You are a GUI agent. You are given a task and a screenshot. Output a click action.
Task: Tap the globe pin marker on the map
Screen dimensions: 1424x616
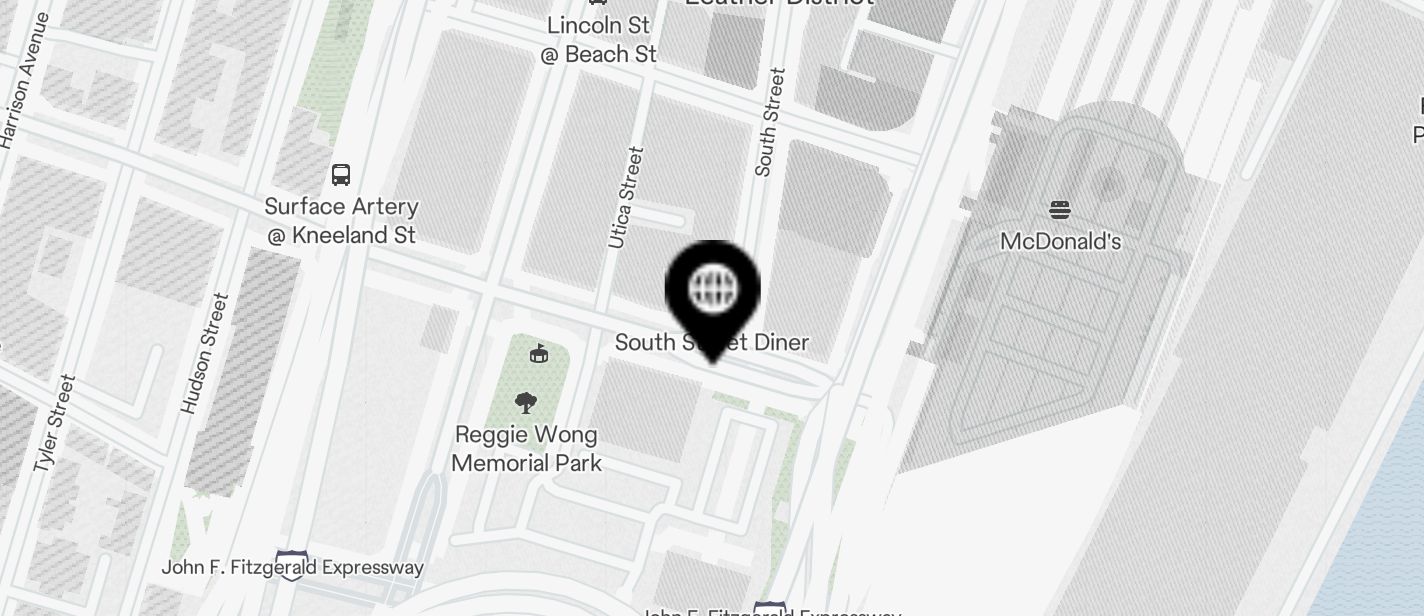[x=712, y=291]
